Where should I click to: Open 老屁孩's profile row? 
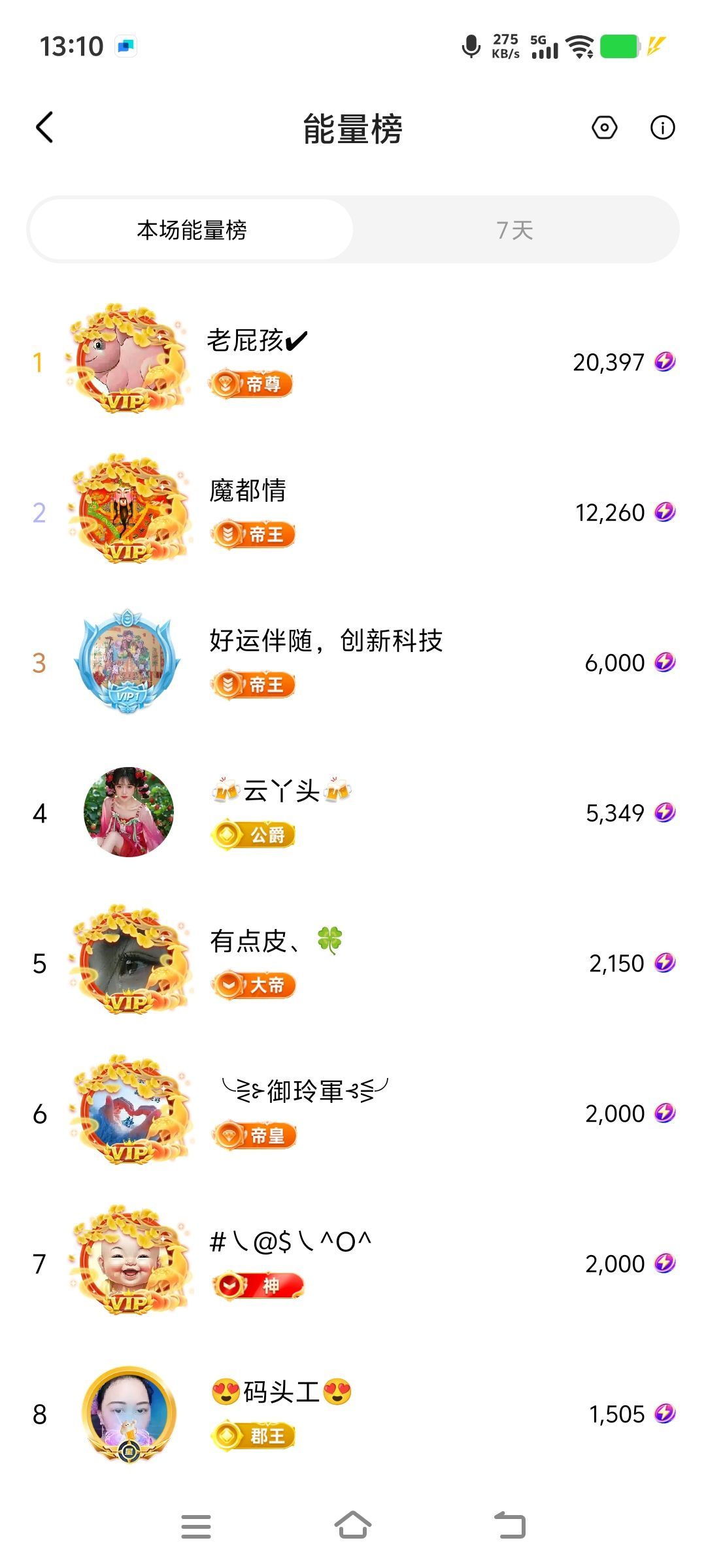353,361
